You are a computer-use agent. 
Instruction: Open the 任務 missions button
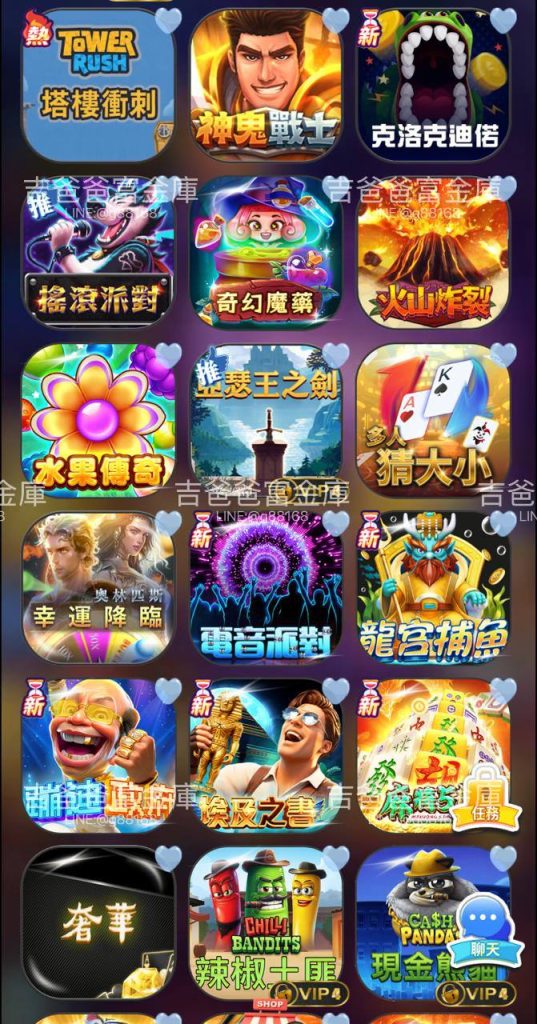[485, 799]
